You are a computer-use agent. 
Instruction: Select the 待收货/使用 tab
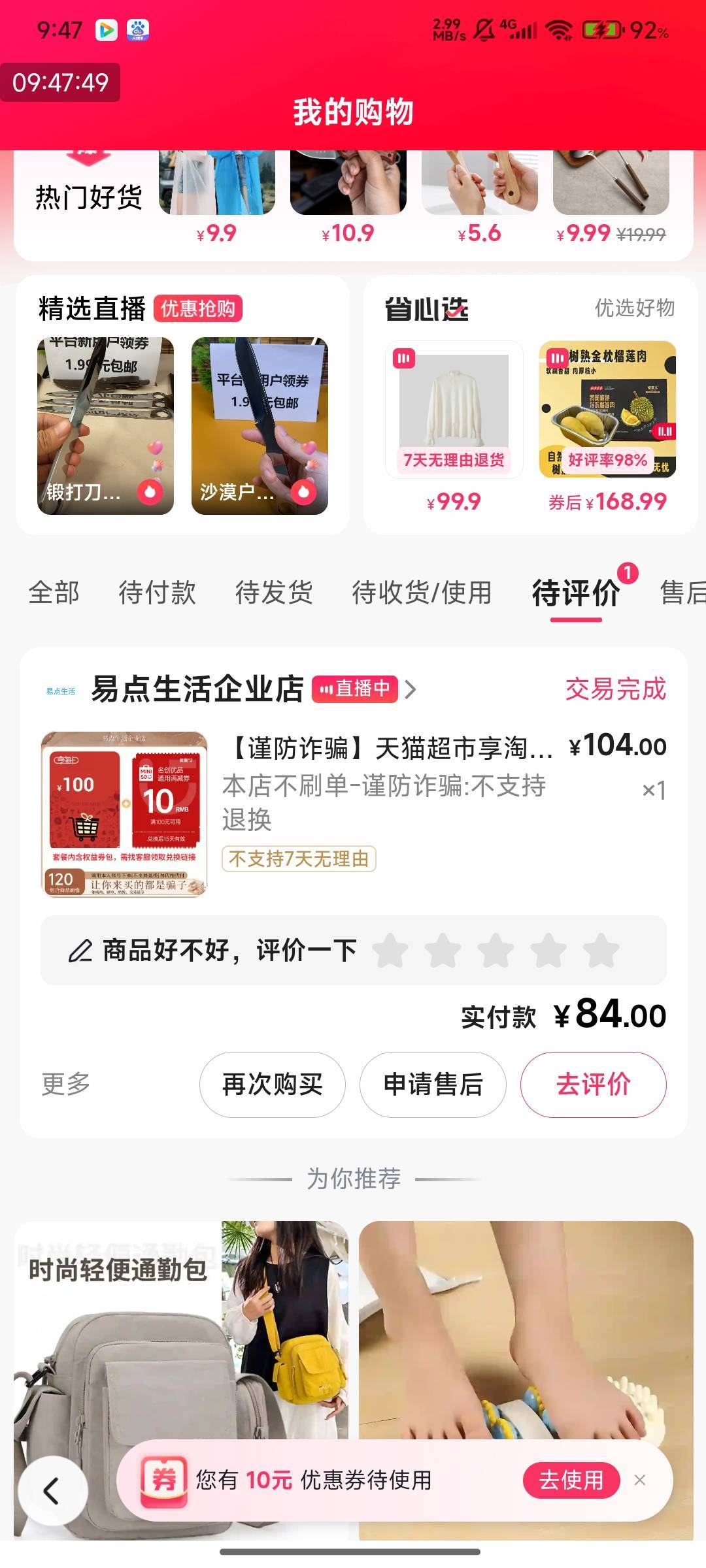422,593
